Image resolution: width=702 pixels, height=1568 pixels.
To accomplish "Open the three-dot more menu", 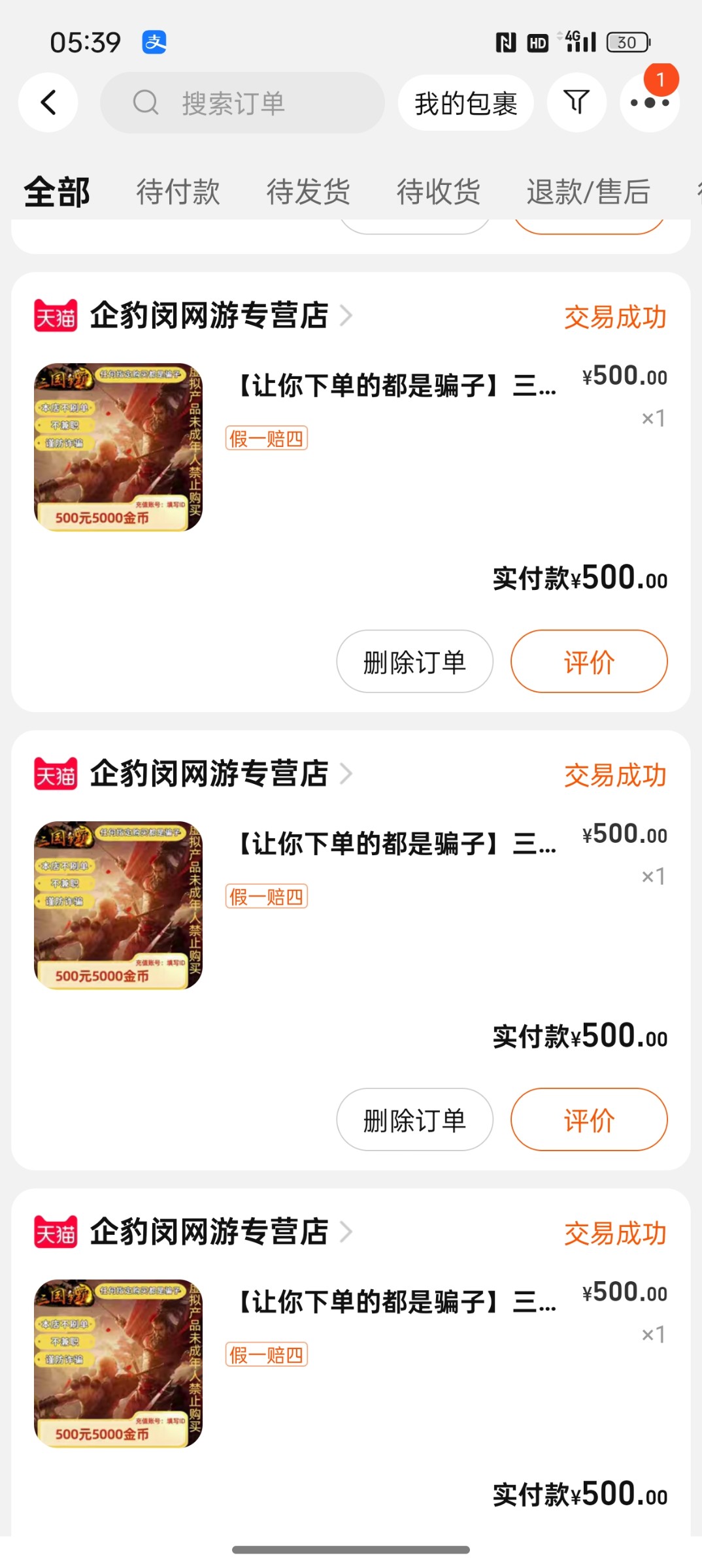I will point(649,103).
